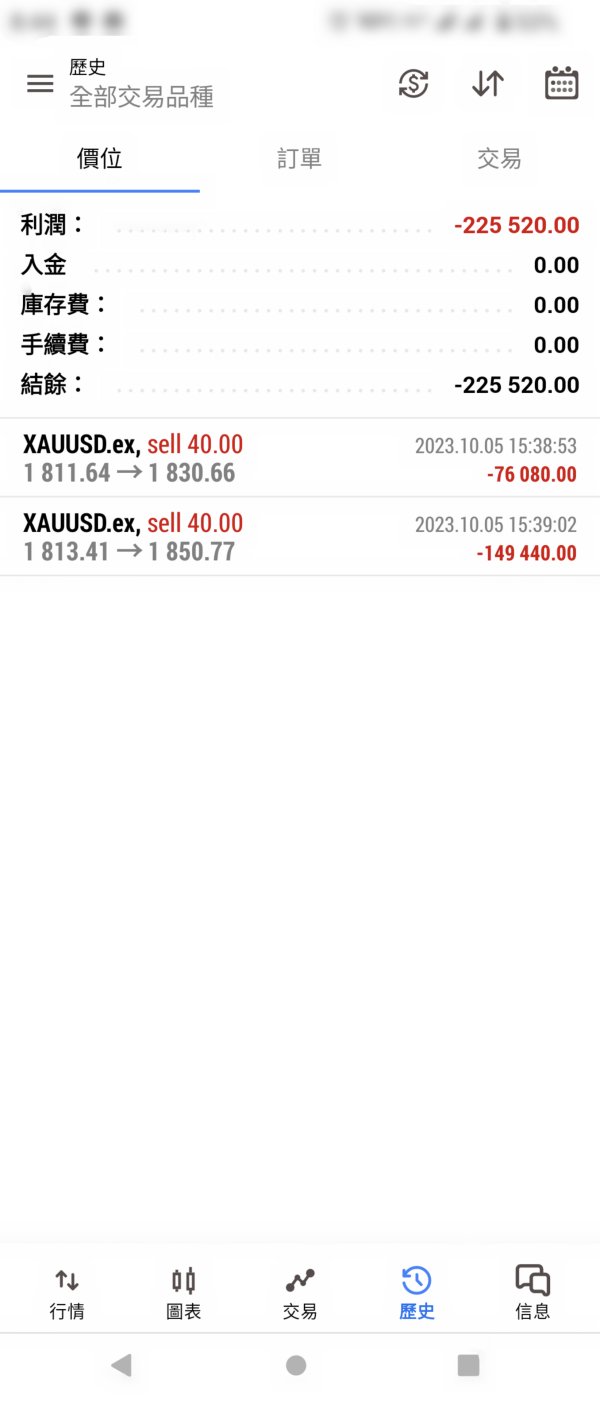Go to the system home screen
Image resolution: width=600 pixels, height=1401 pixels.
click(x=296, y=1365)
